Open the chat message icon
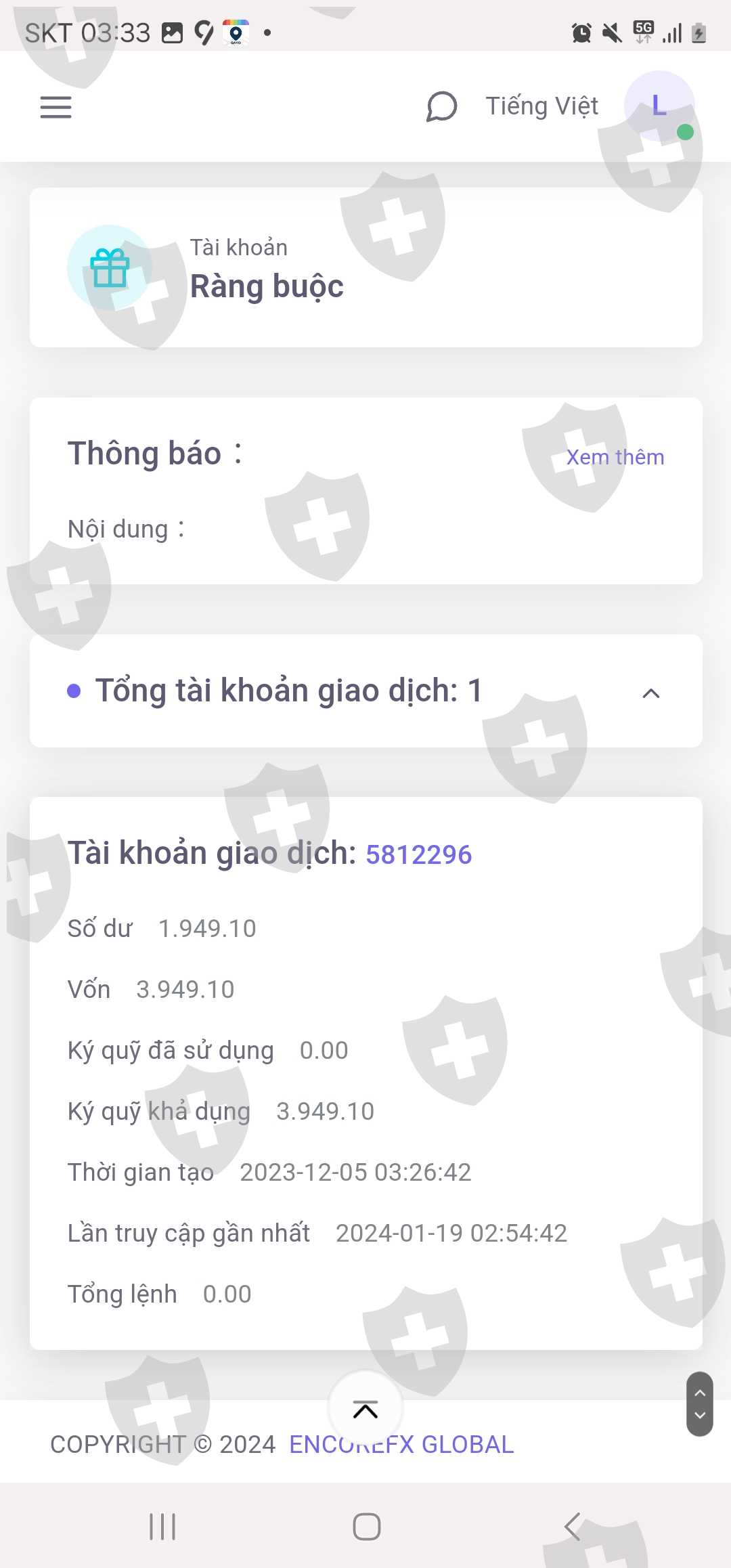The width and height of the screenshot is (731, 1568). point(441,106)
